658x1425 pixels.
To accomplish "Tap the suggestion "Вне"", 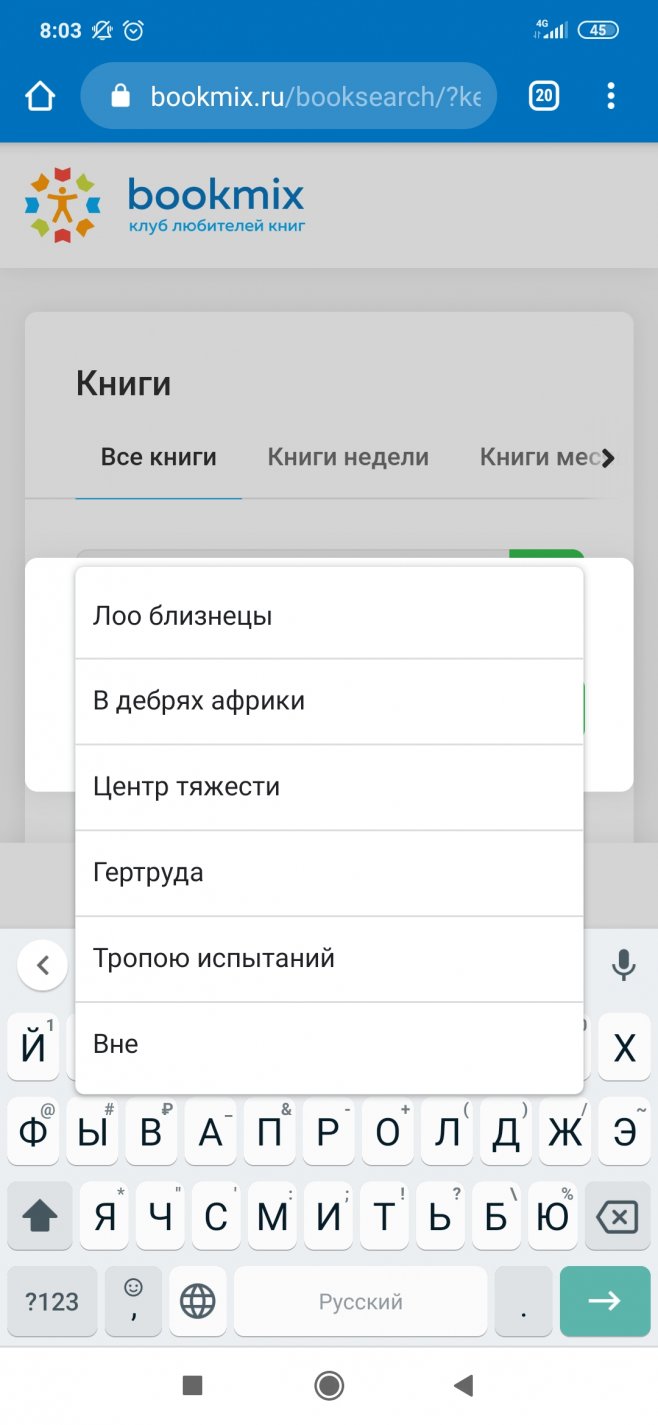I will point(328,1045).
